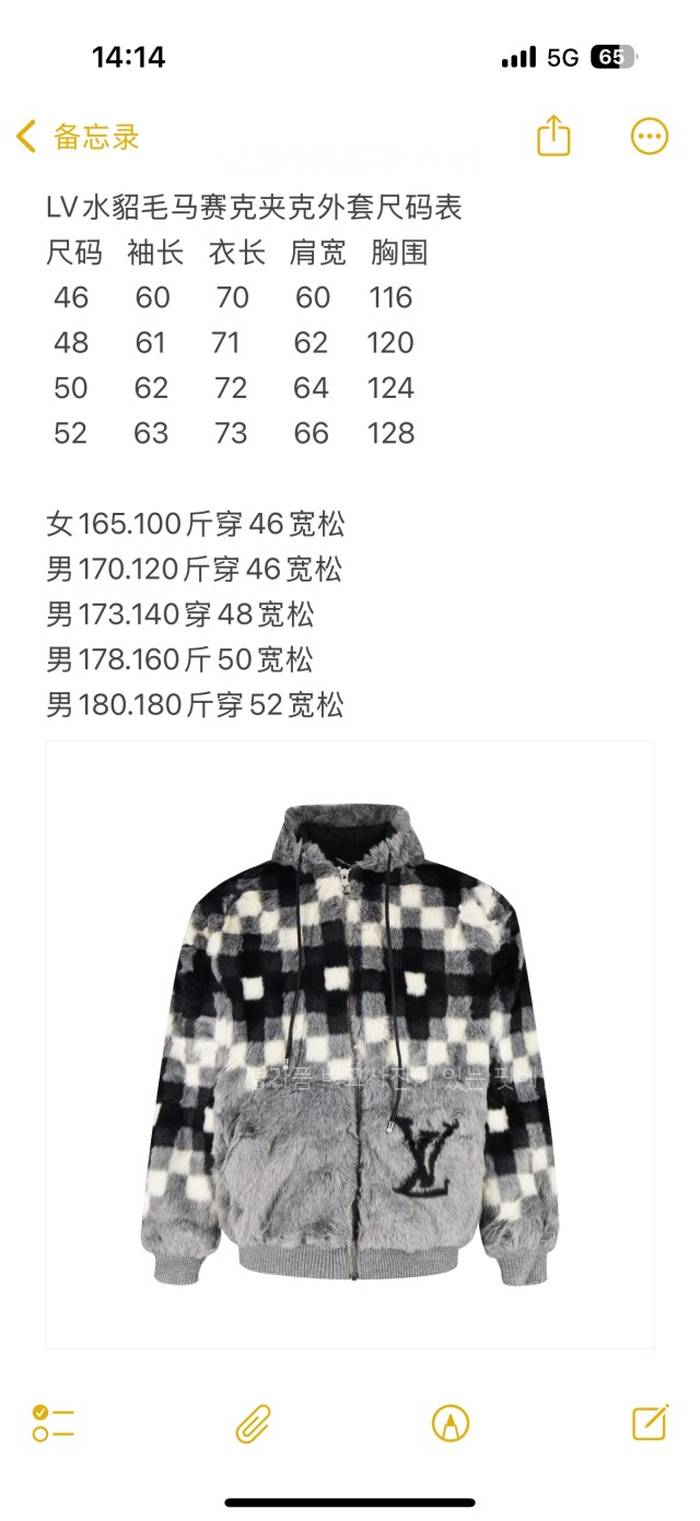Viewport: 700px width, 1521px height.
Task: Share this note
Action: point(553,136)
